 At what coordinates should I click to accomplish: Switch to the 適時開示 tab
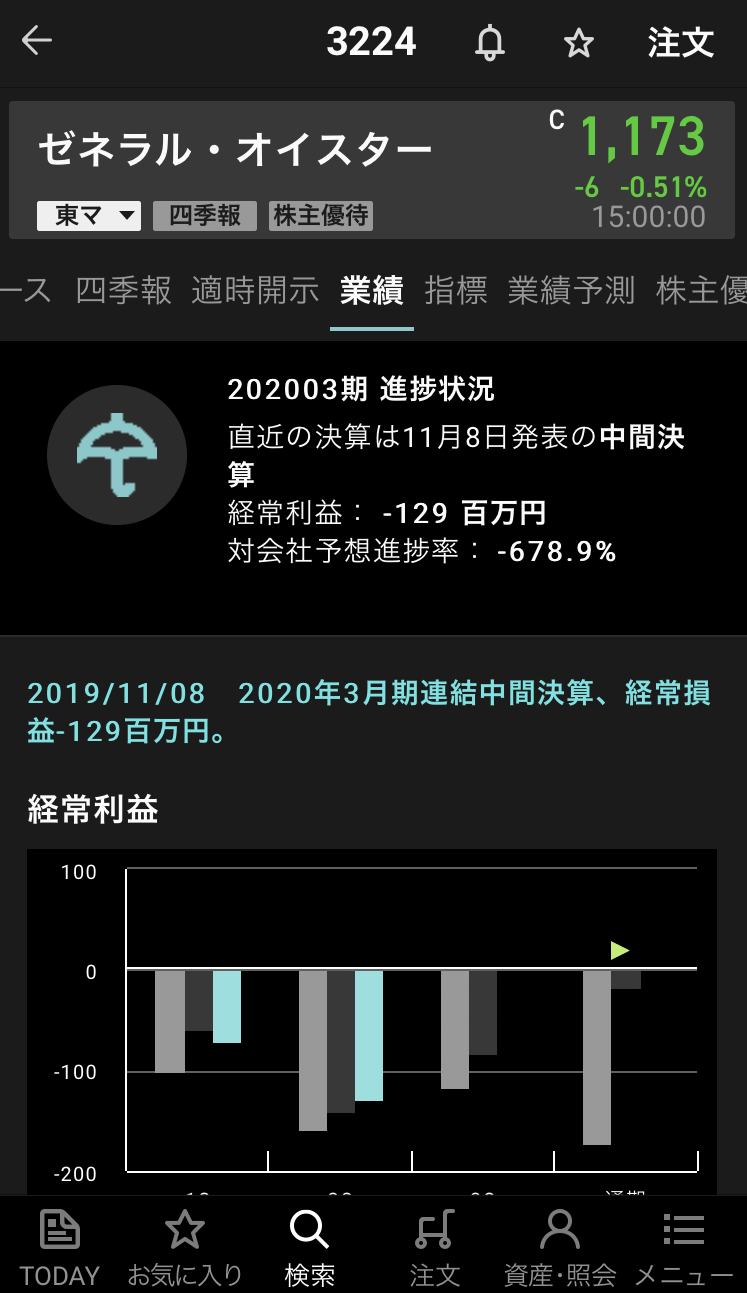coord(255,291)
